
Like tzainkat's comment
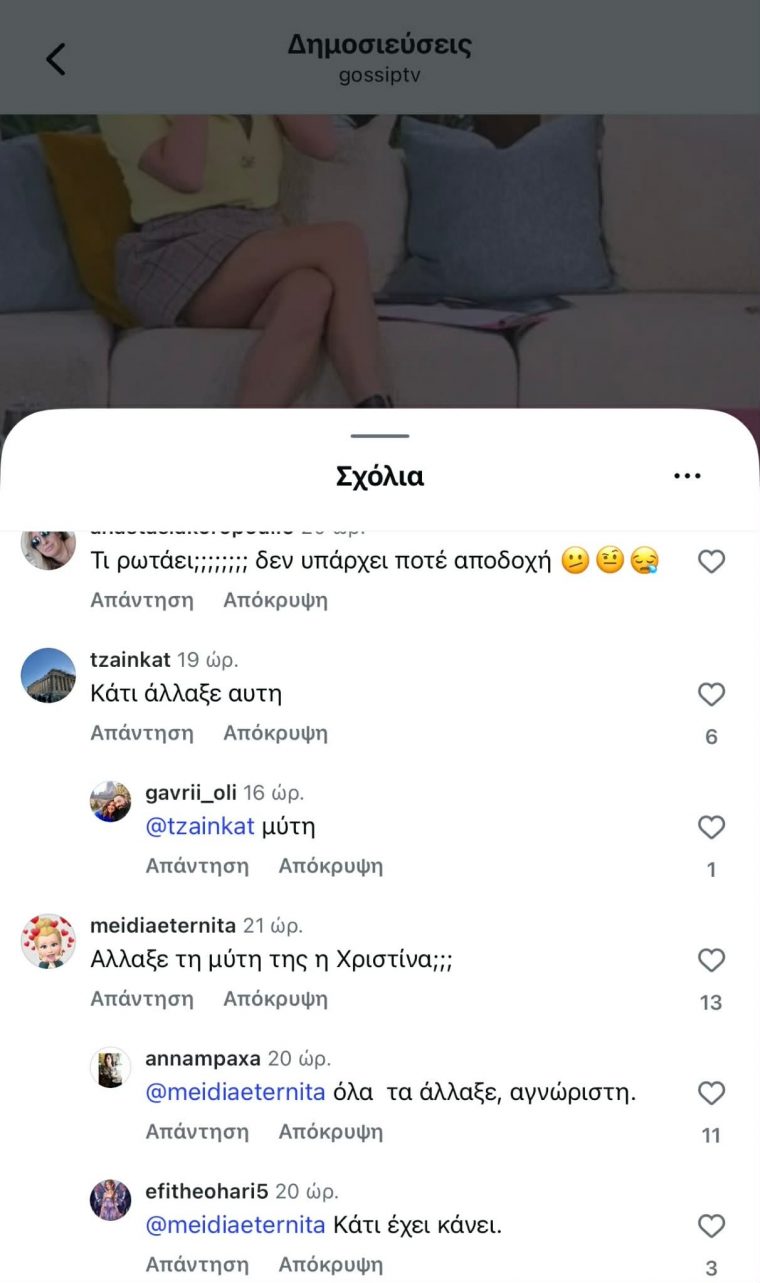click(711, 694)
